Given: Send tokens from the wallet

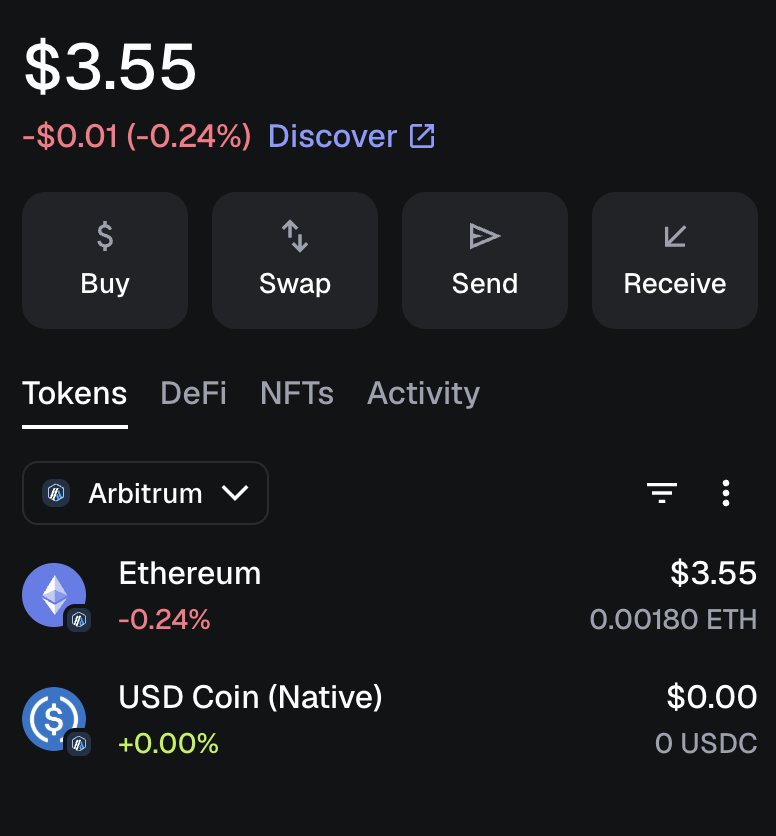Looking at the screenshot, I should pyautogui.click(x=485, y=260).
